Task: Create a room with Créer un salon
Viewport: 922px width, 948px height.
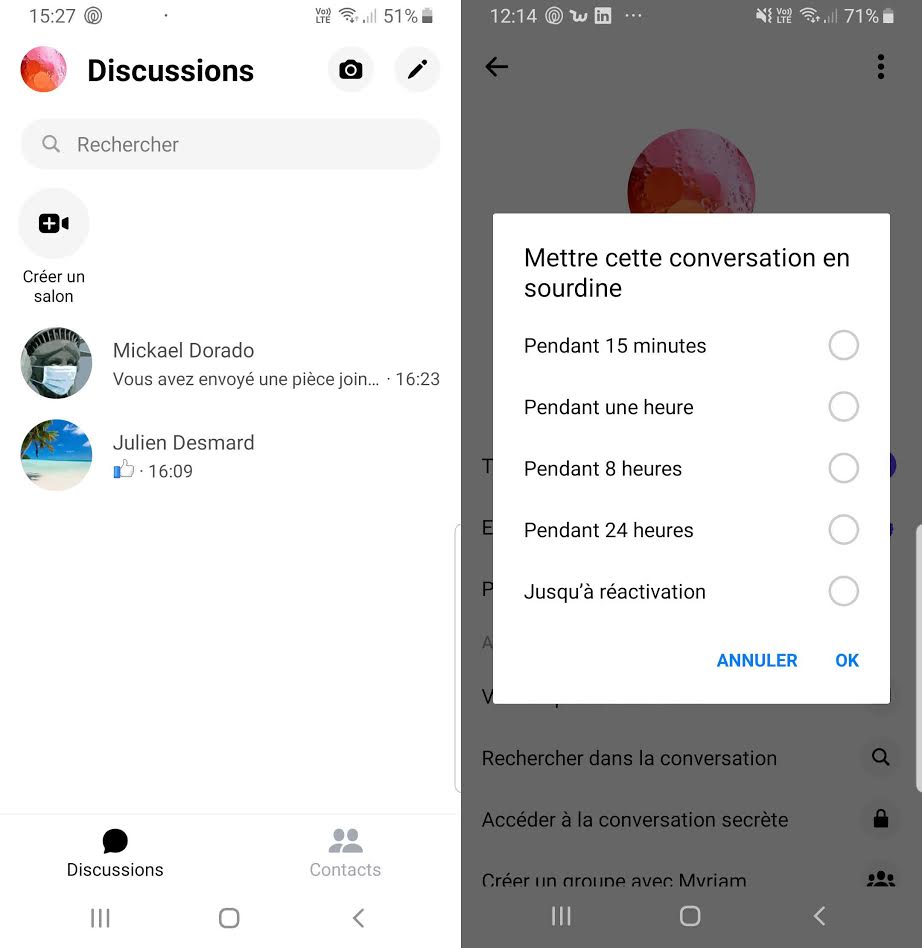Action: (x=54, y=225)
